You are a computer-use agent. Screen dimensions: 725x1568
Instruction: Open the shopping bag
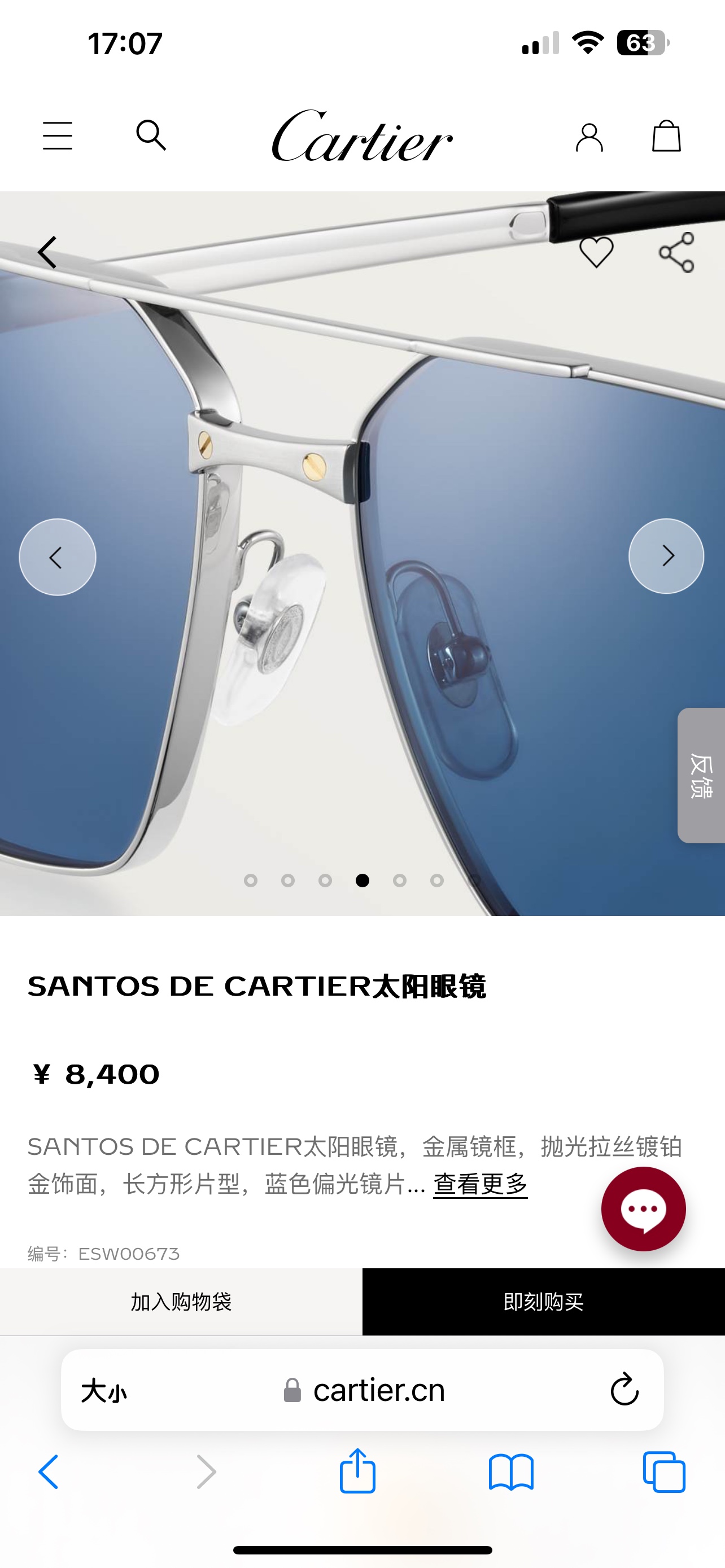(x=666, y=135)
